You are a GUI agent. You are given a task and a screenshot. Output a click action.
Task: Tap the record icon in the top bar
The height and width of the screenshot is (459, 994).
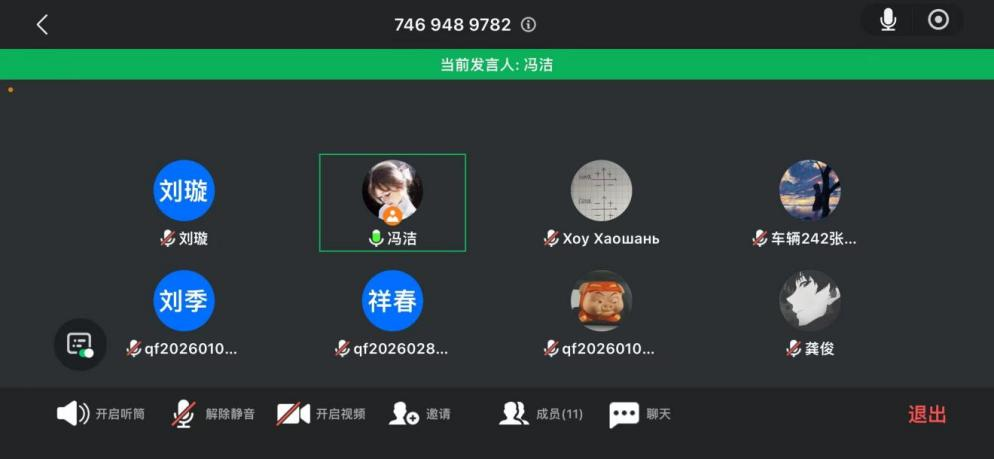pos(938,21)
